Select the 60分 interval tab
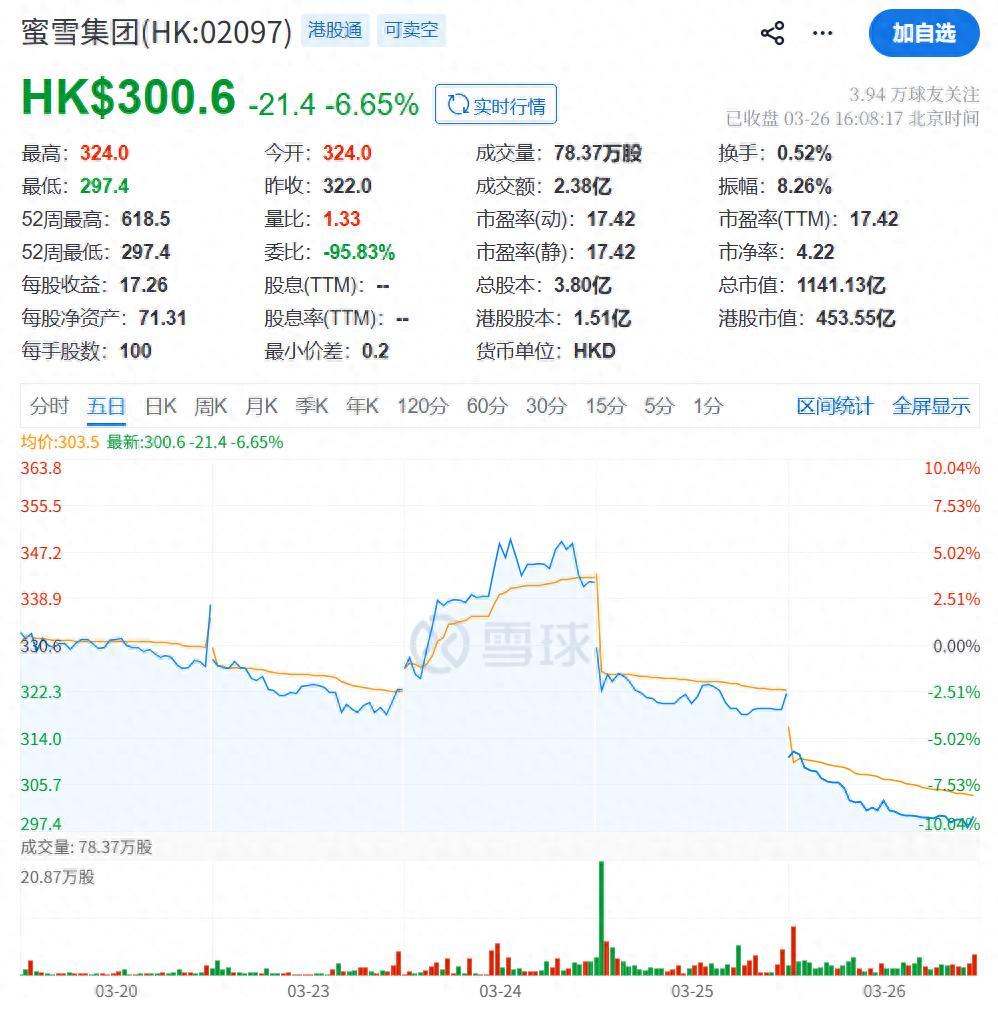Image resolution: width=998 pixels, height=1014 pixels. (487, 406)
